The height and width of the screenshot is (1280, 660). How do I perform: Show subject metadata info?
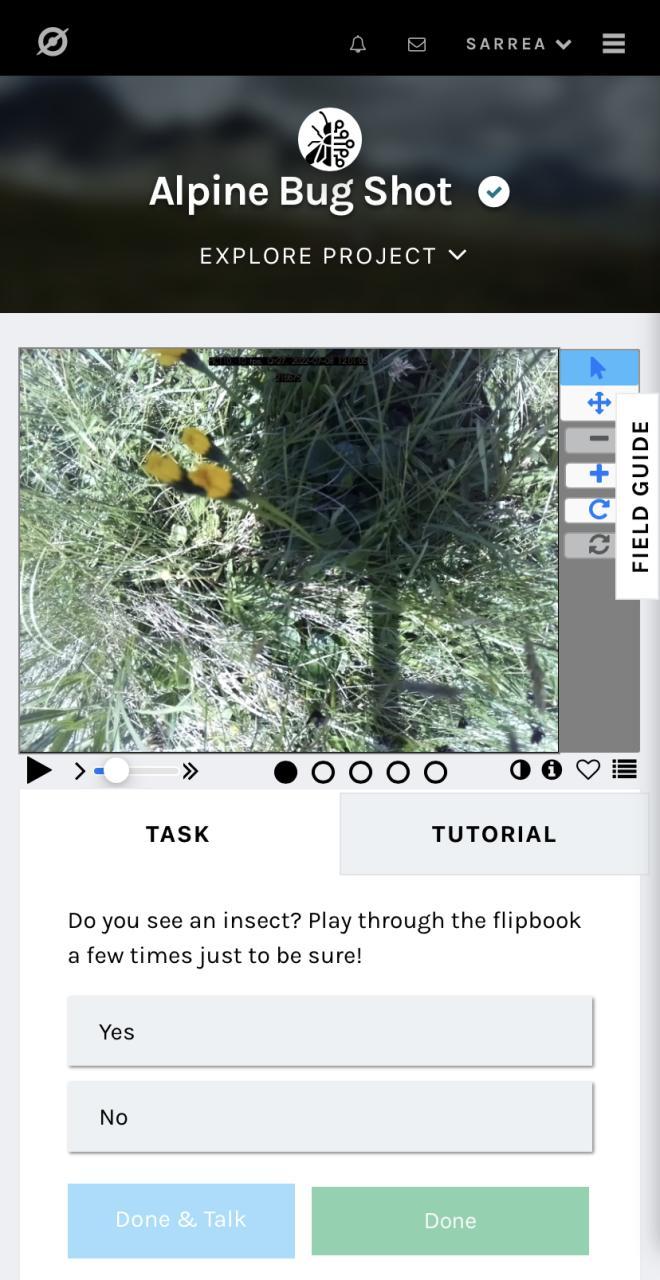tap(552, 769)
